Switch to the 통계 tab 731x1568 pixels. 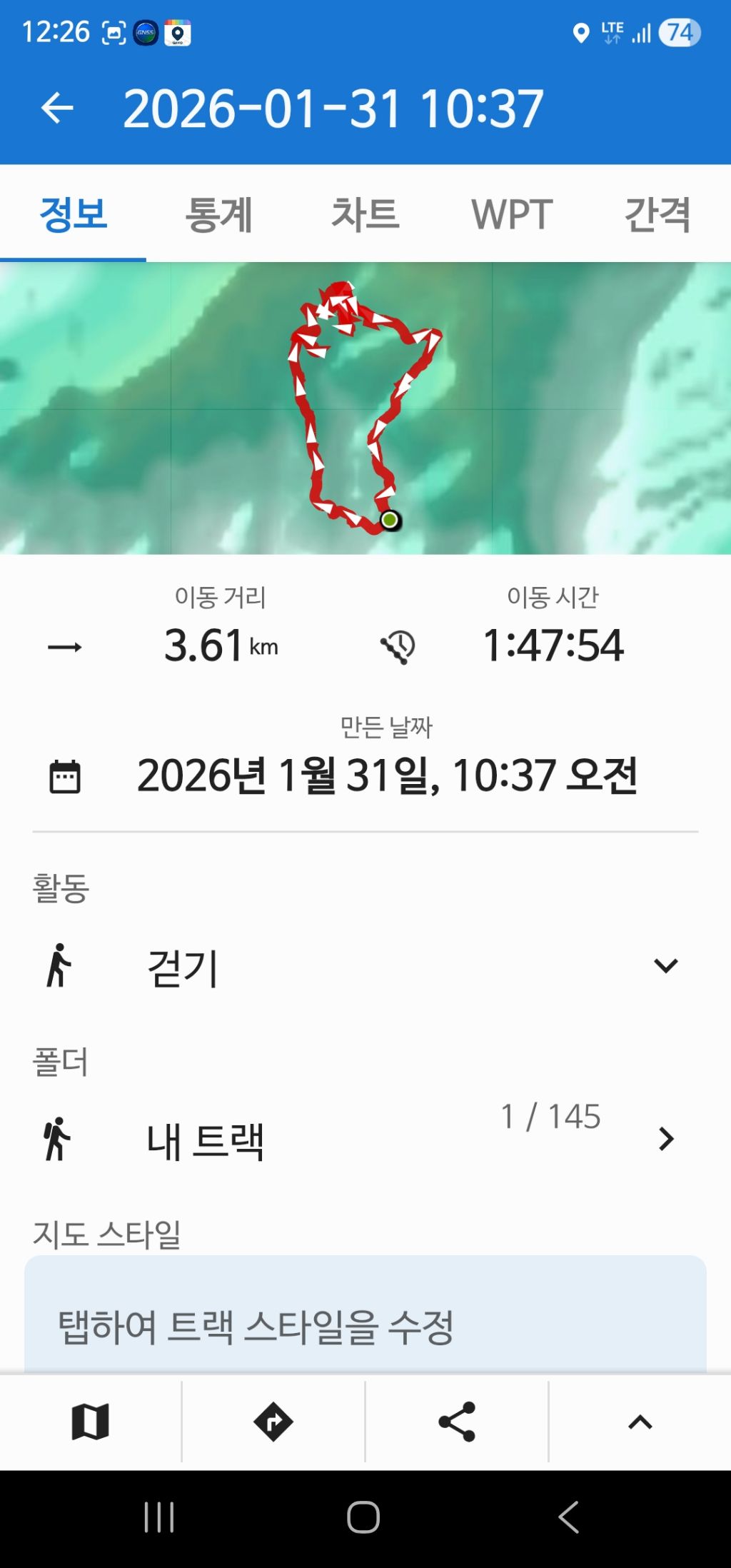(219, 214)
